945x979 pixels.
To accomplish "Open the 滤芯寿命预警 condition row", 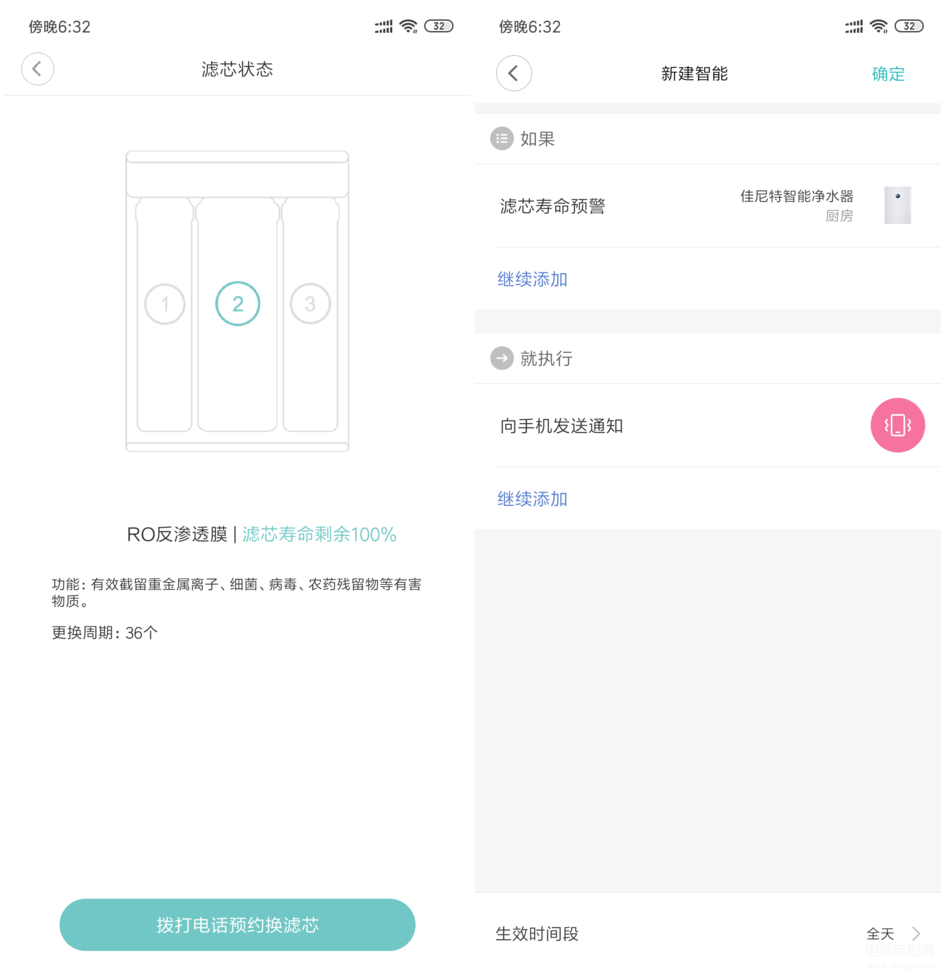I will tap(706, 206).
